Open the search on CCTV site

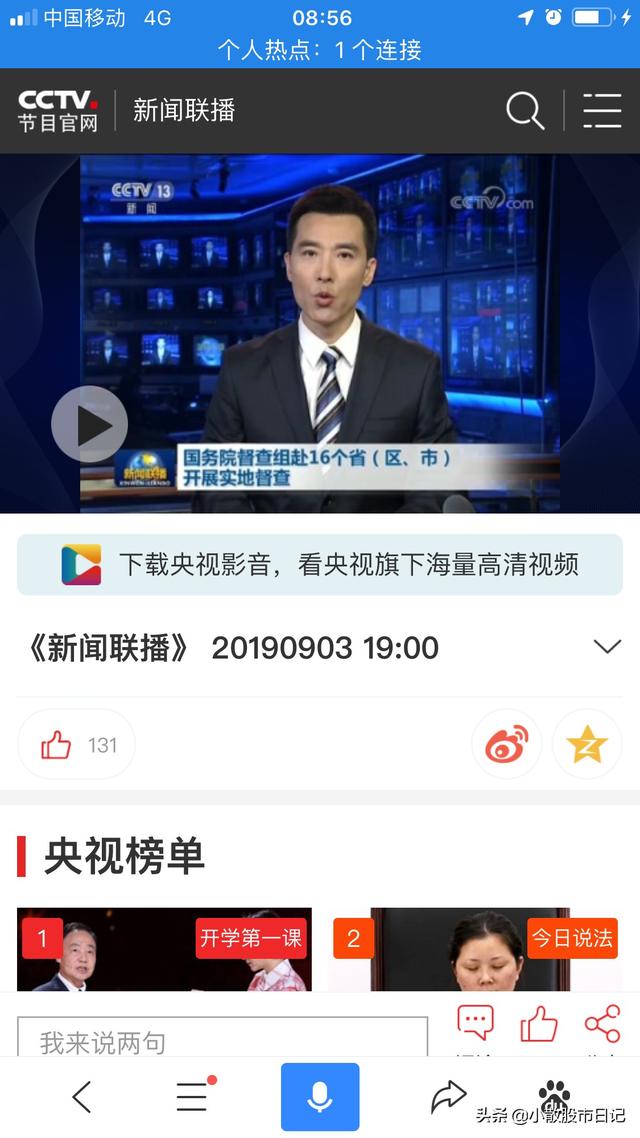[524, 110]
